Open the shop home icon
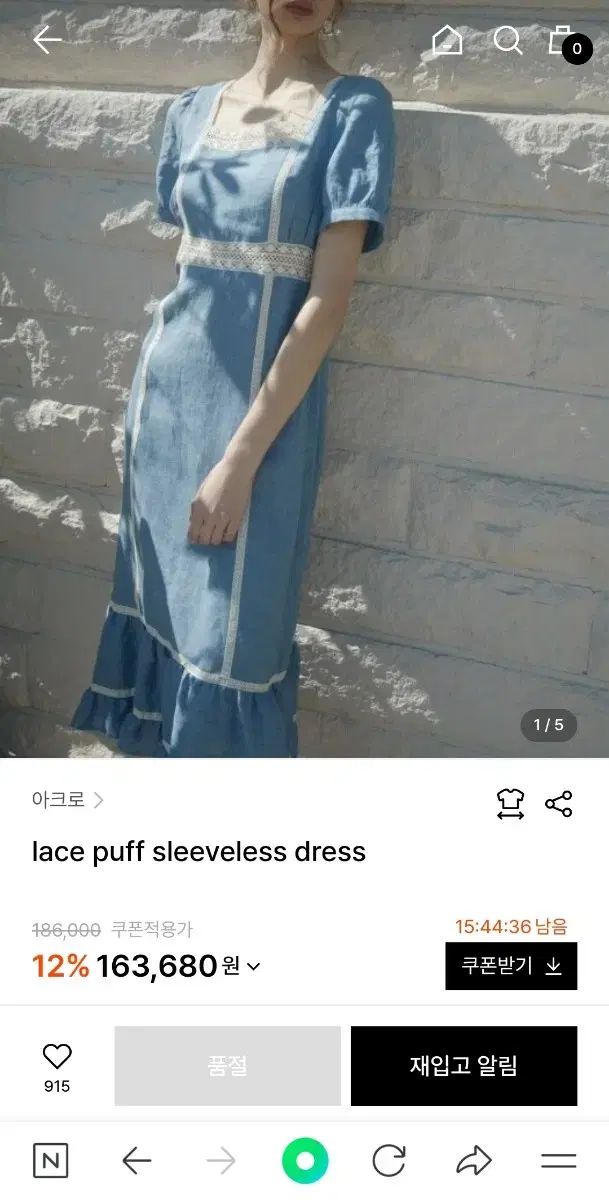609x1200 pixels. tap(447, 40)
